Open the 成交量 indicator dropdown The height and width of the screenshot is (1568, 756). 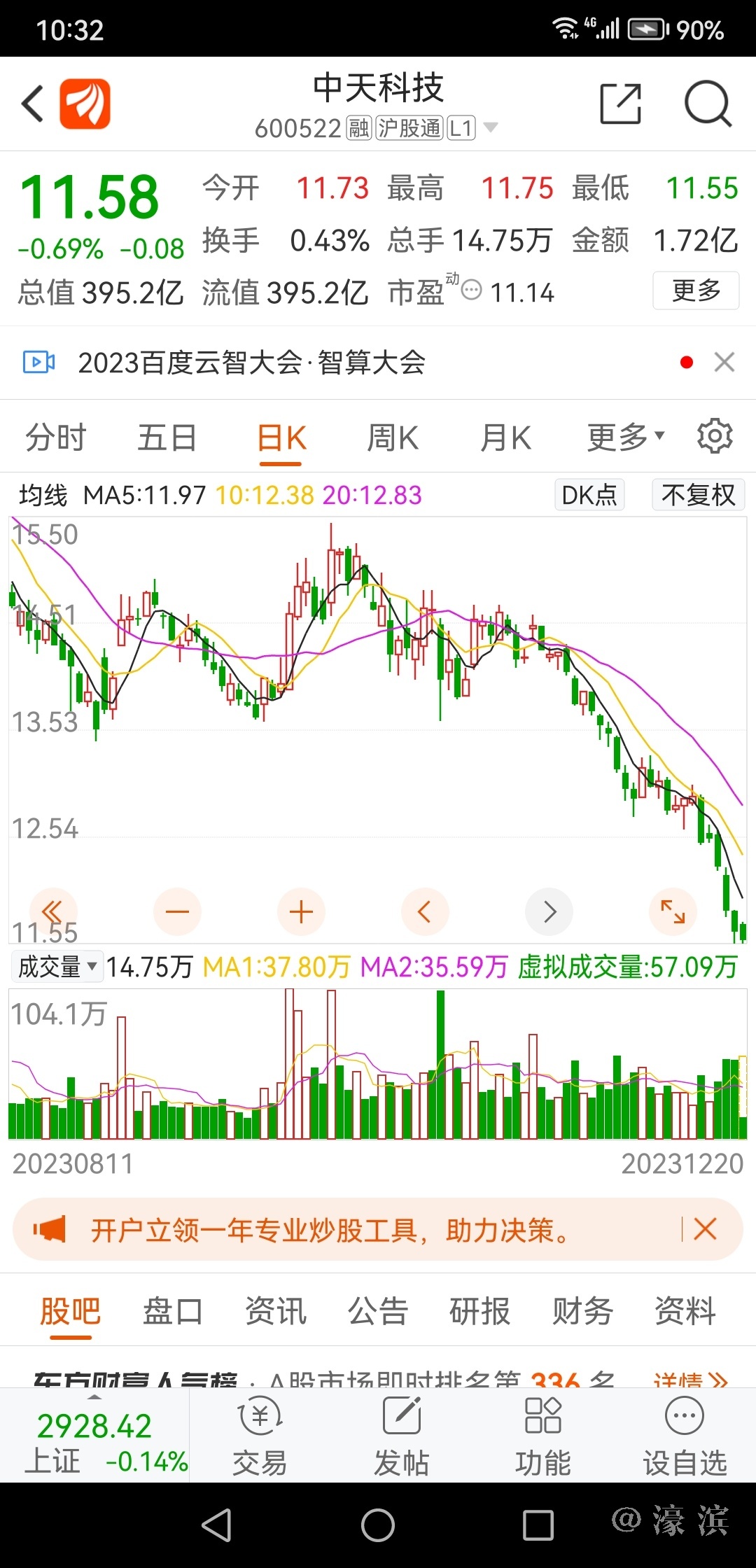tap(57, 967)
